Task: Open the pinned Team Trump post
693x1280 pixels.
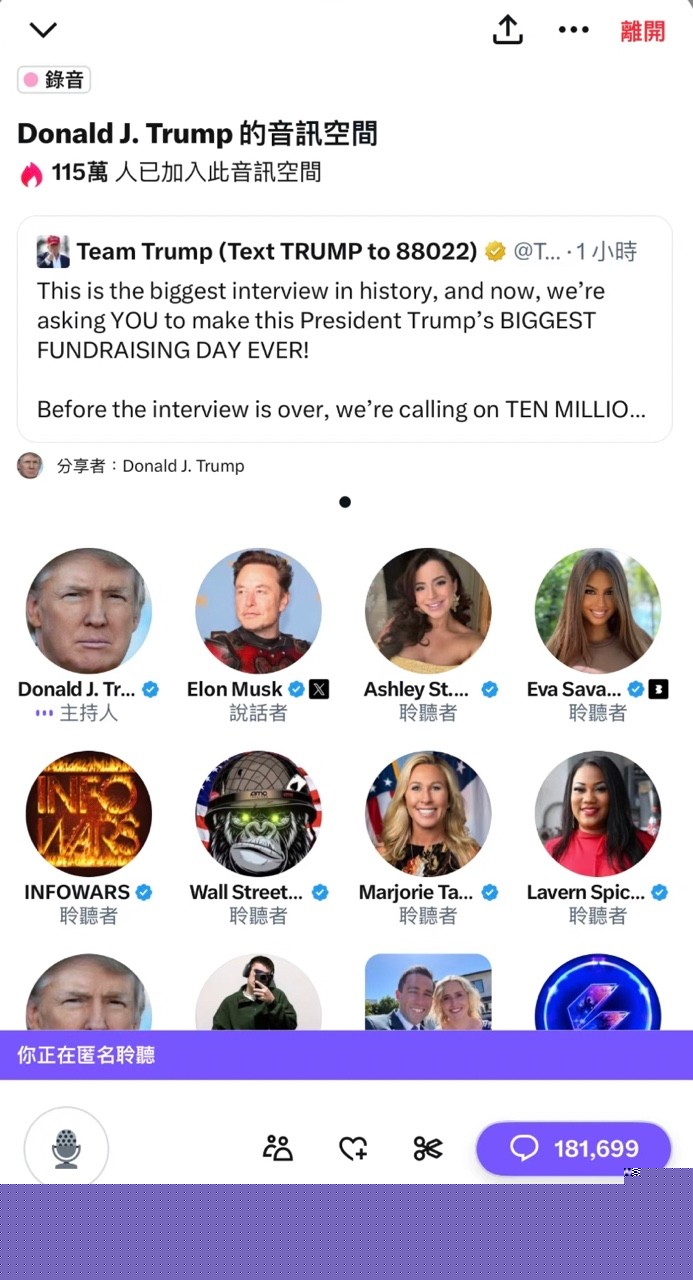Action: [345, 329]
